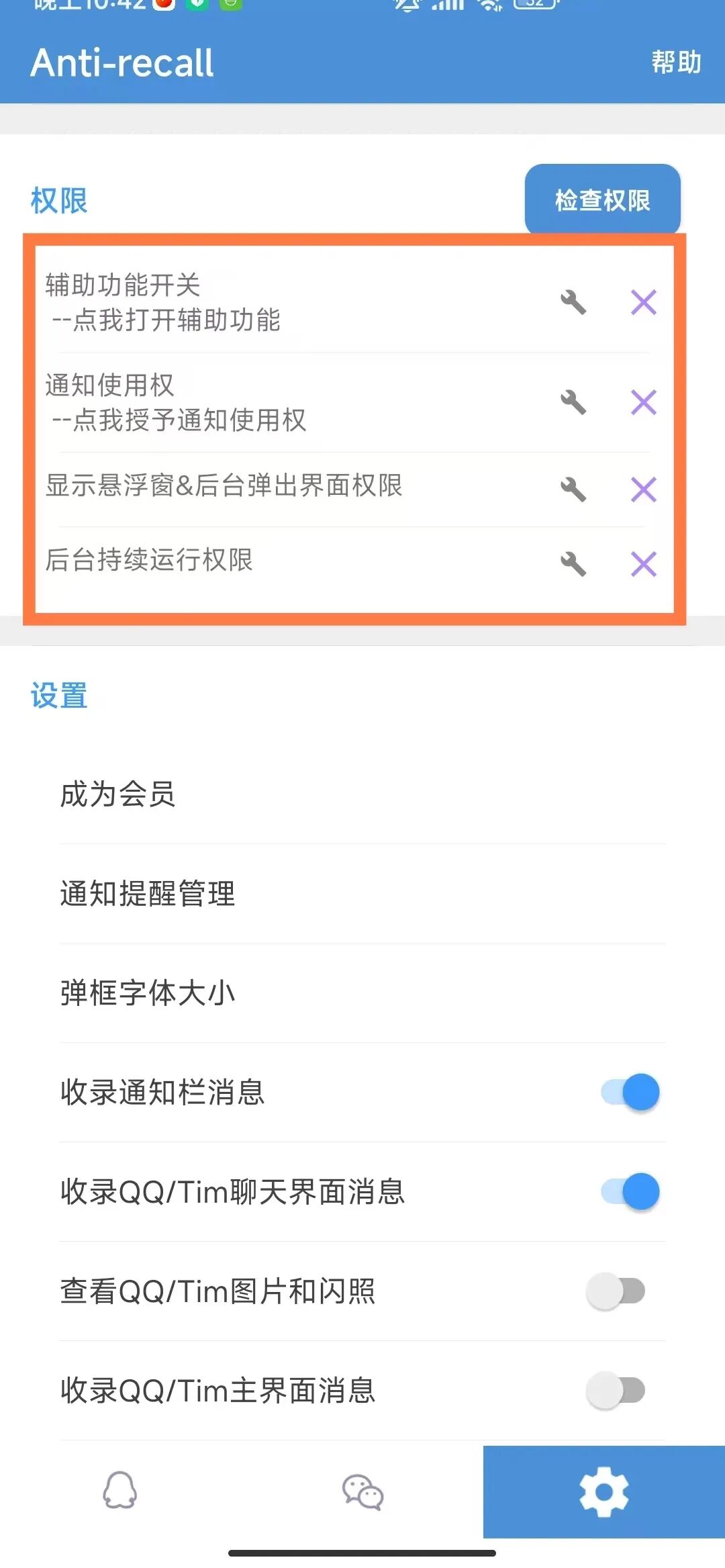Disable the 收录通知栏消息 toggle

625,1092
